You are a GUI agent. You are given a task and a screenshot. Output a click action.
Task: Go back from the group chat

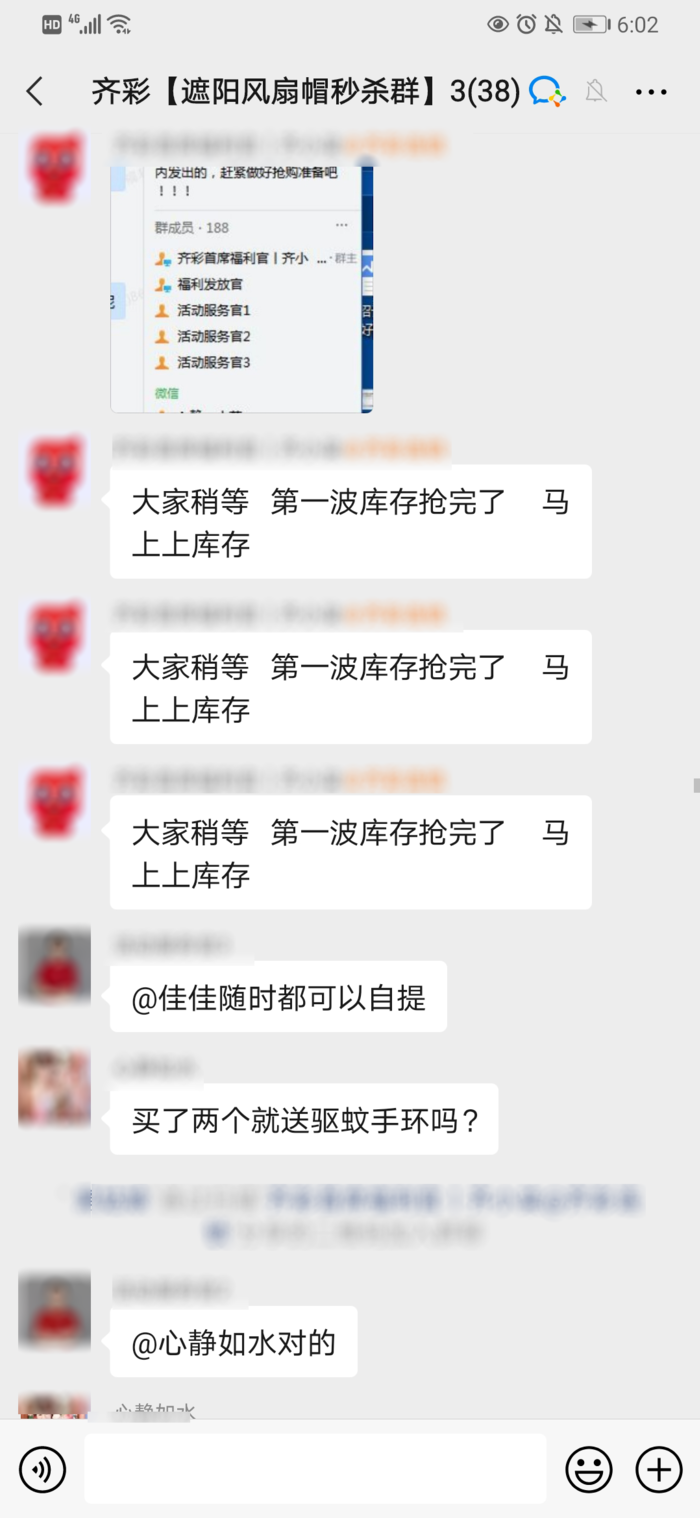(35, 92)
